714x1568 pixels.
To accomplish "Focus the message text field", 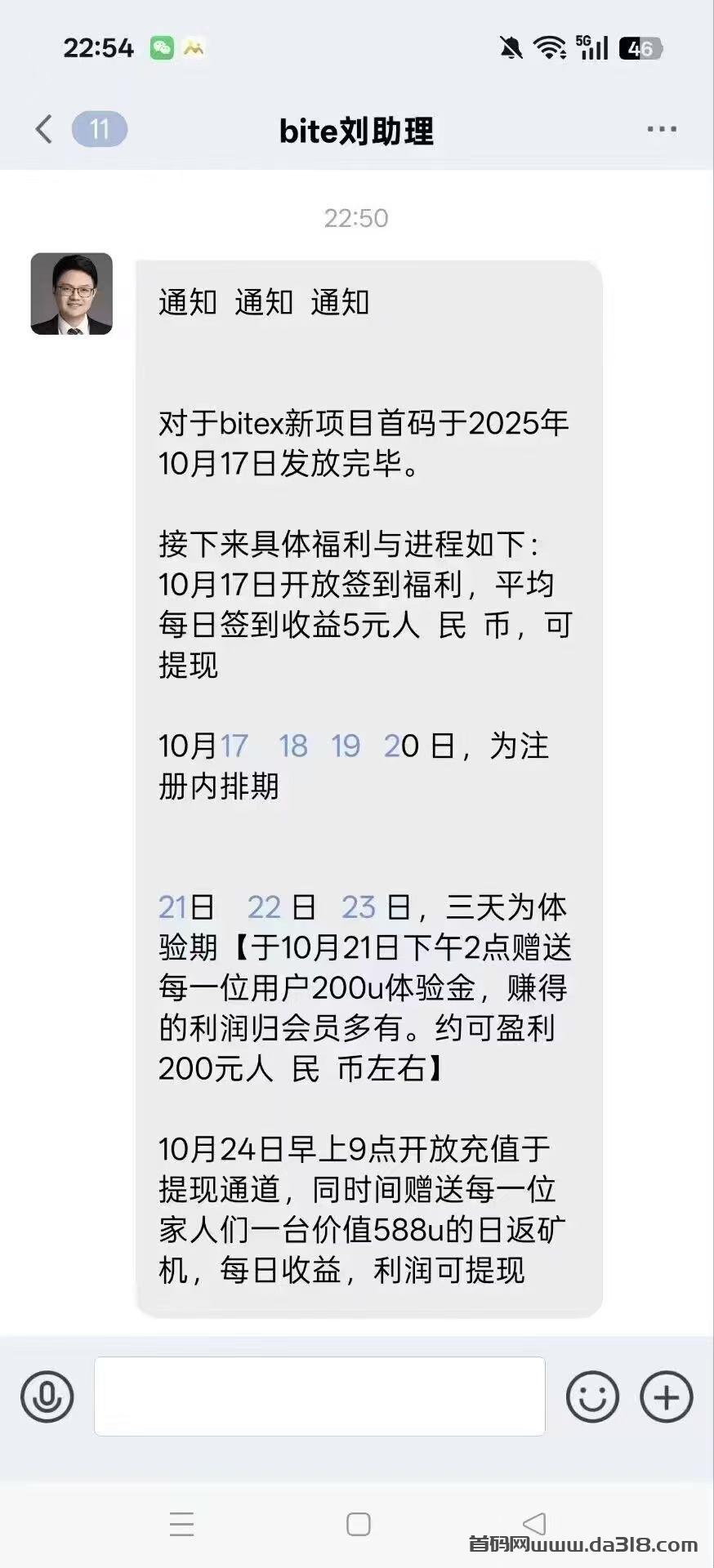I will pyautogui.click(x=319, y=1396).
